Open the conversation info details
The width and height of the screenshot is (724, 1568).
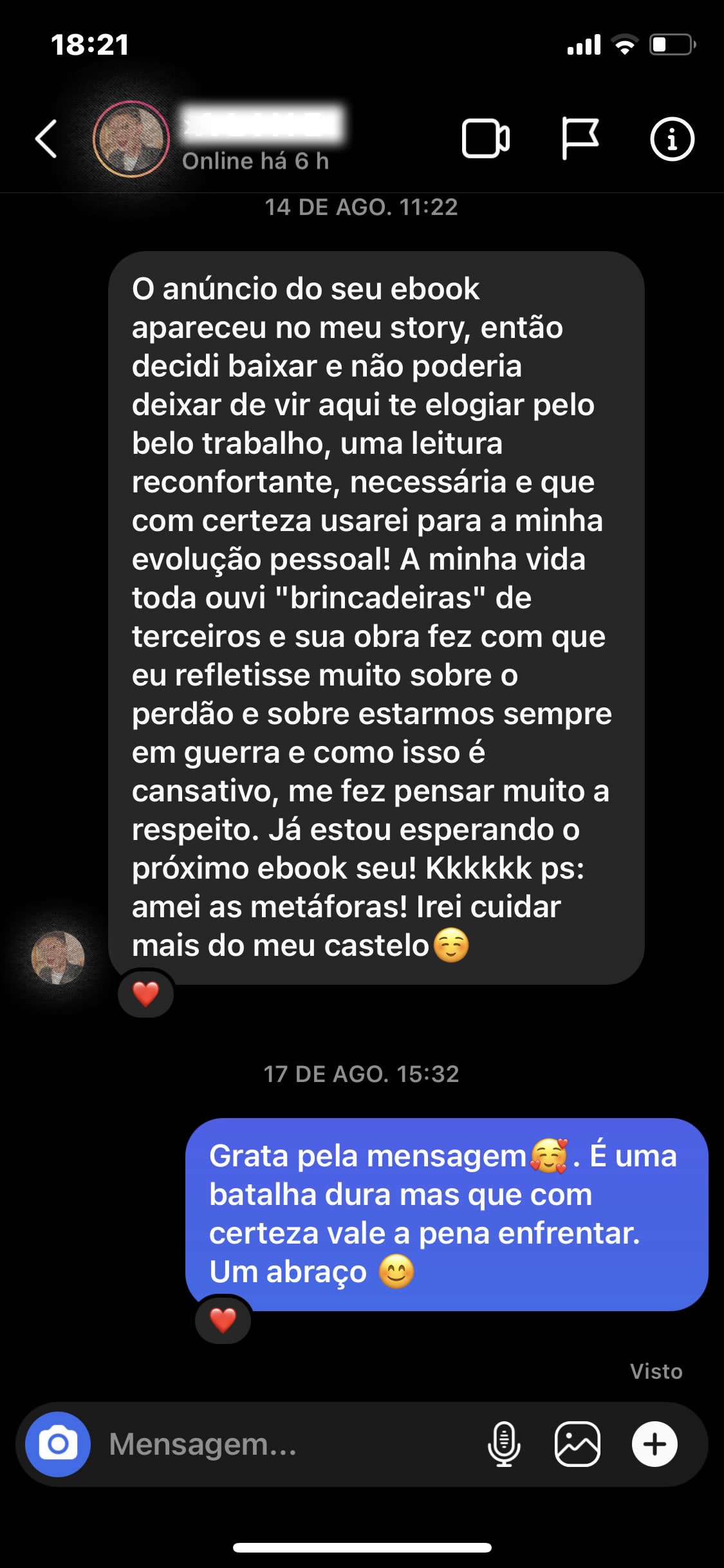(672, 138)
